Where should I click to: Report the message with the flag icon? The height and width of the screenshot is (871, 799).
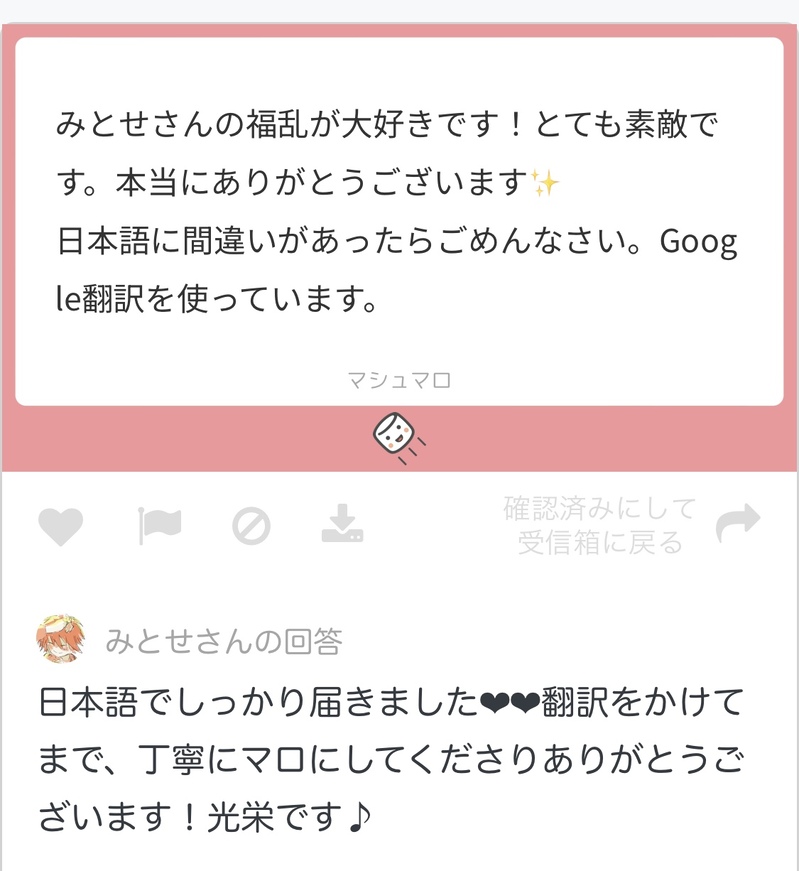pyautogui.click(x=158, y=525)
